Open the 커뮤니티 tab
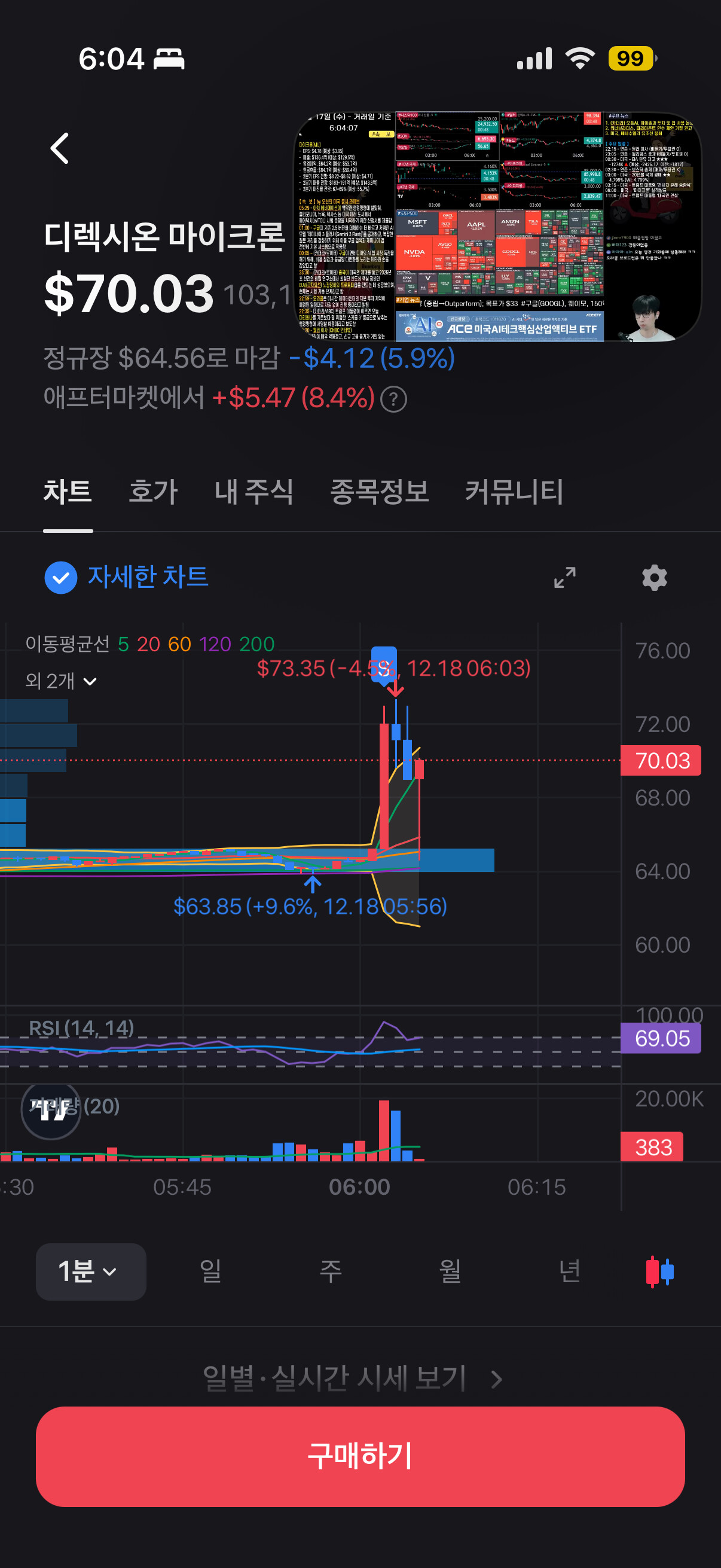This screenshot has width=721, height=1568. (514, 492)
